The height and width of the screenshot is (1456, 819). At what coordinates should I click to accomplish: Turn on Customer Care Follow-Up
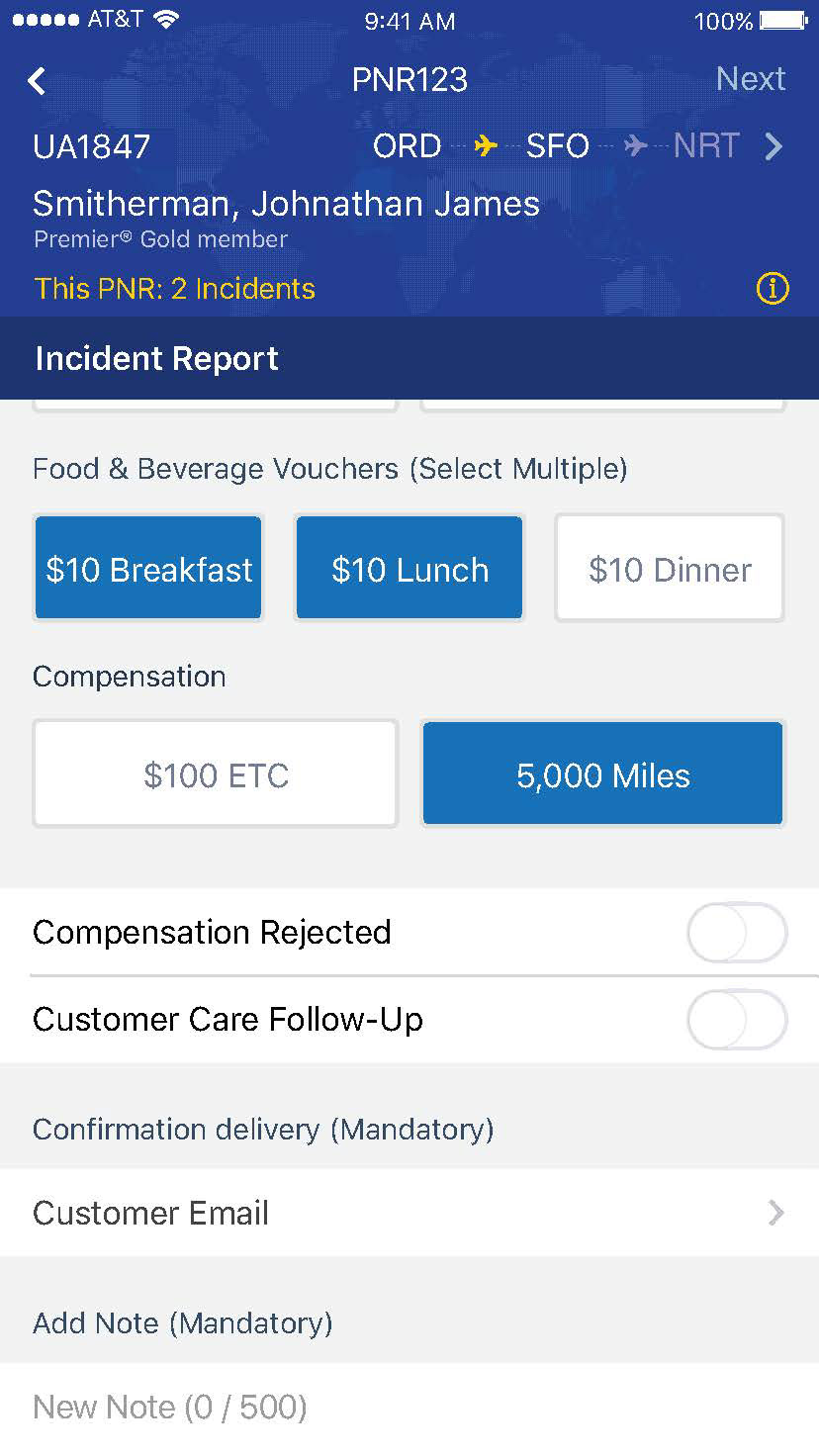[737, 1020]
